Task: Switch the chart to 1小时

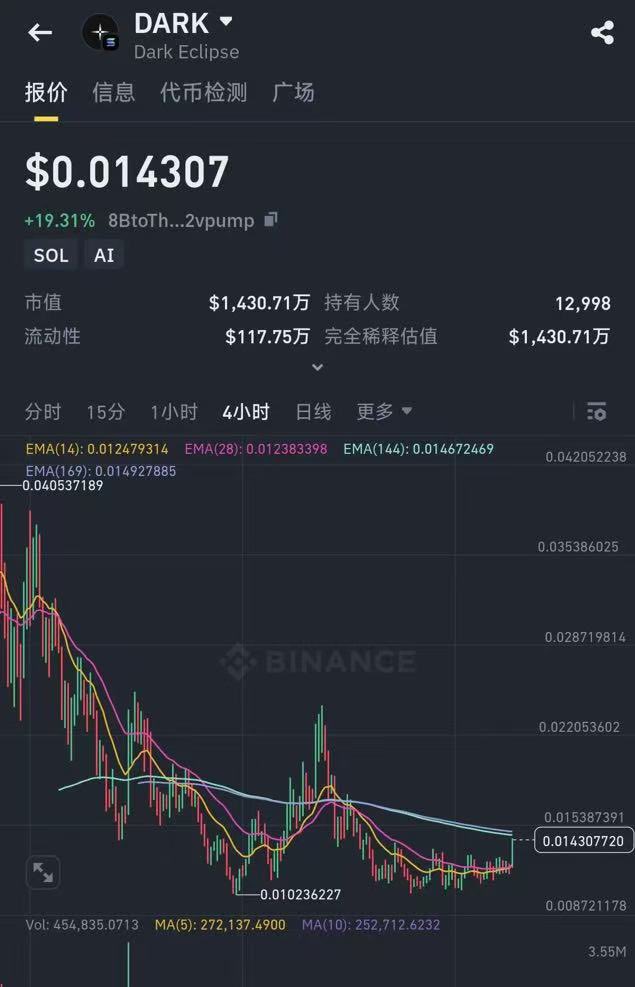Action: tap(174, 412)
